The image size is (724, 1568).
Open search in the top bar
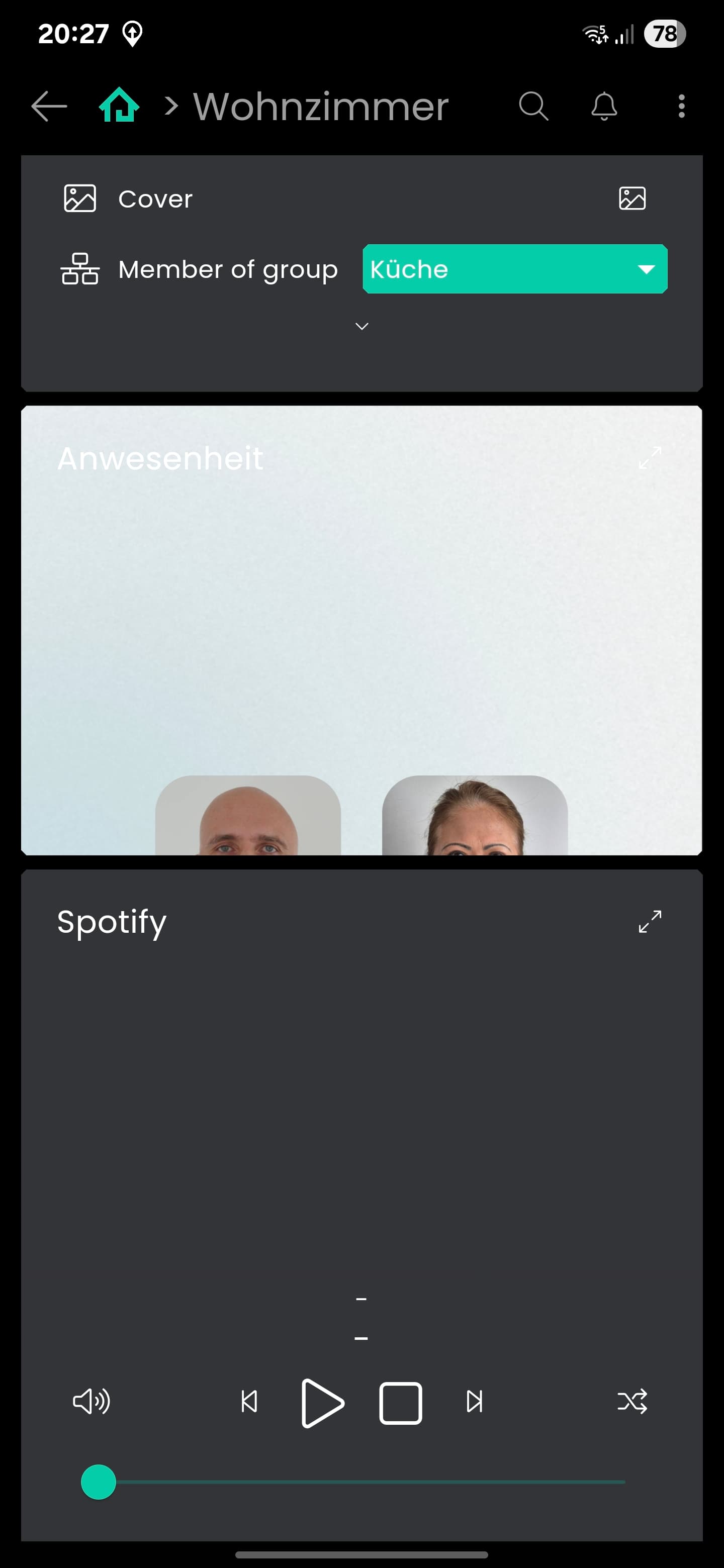[x=533, y=107]
